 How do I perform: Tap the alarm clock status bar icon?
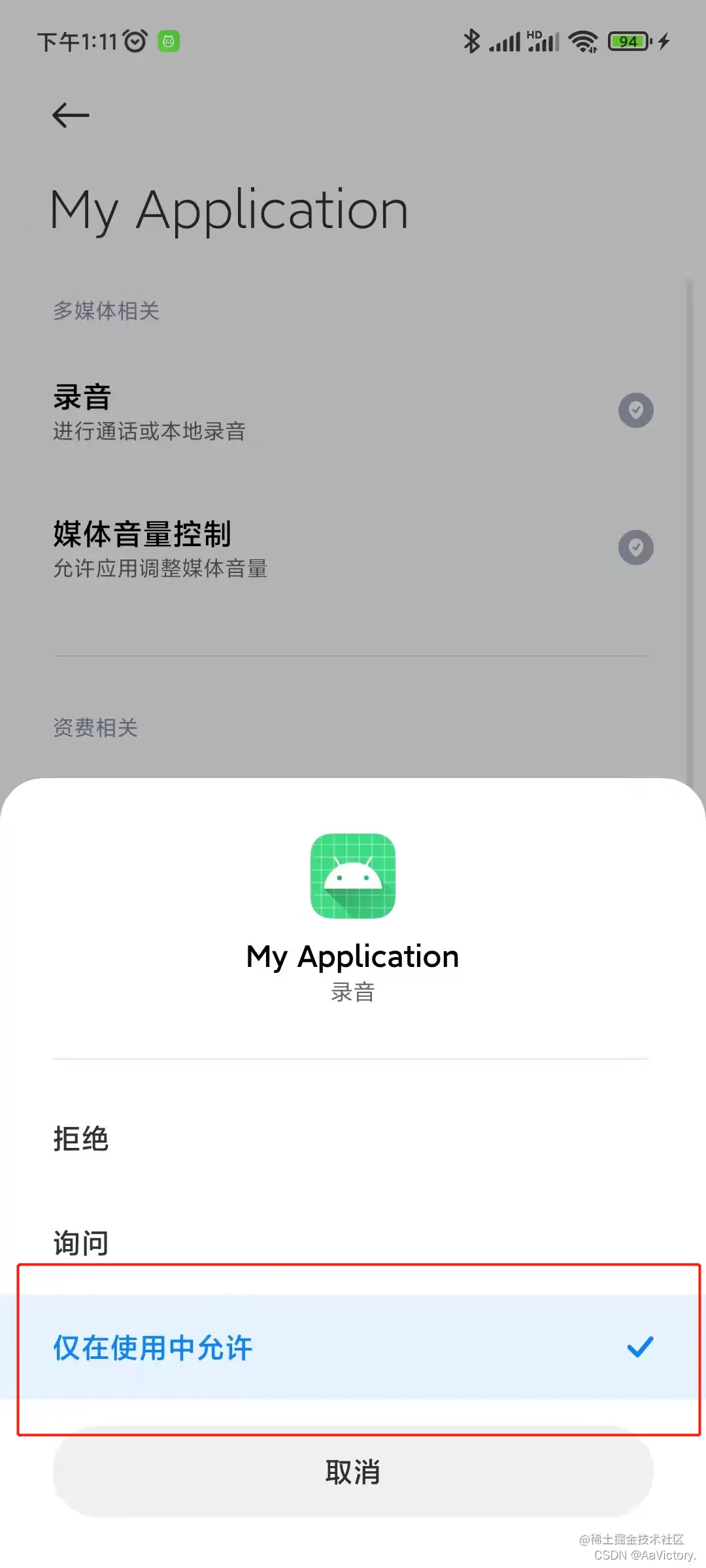coord(134,41)
